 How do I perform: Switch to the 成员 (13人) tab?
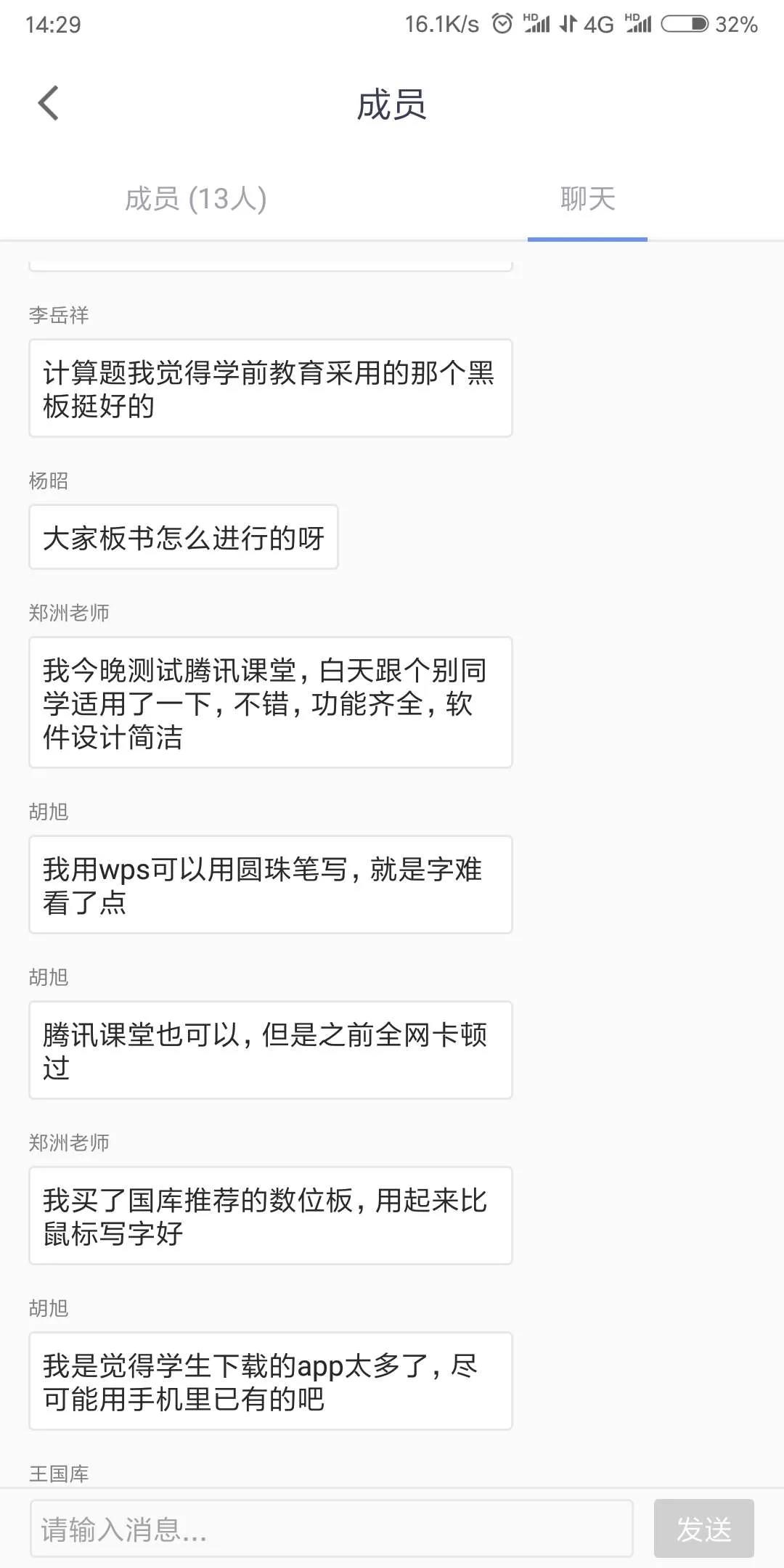[x=196, y=199]
